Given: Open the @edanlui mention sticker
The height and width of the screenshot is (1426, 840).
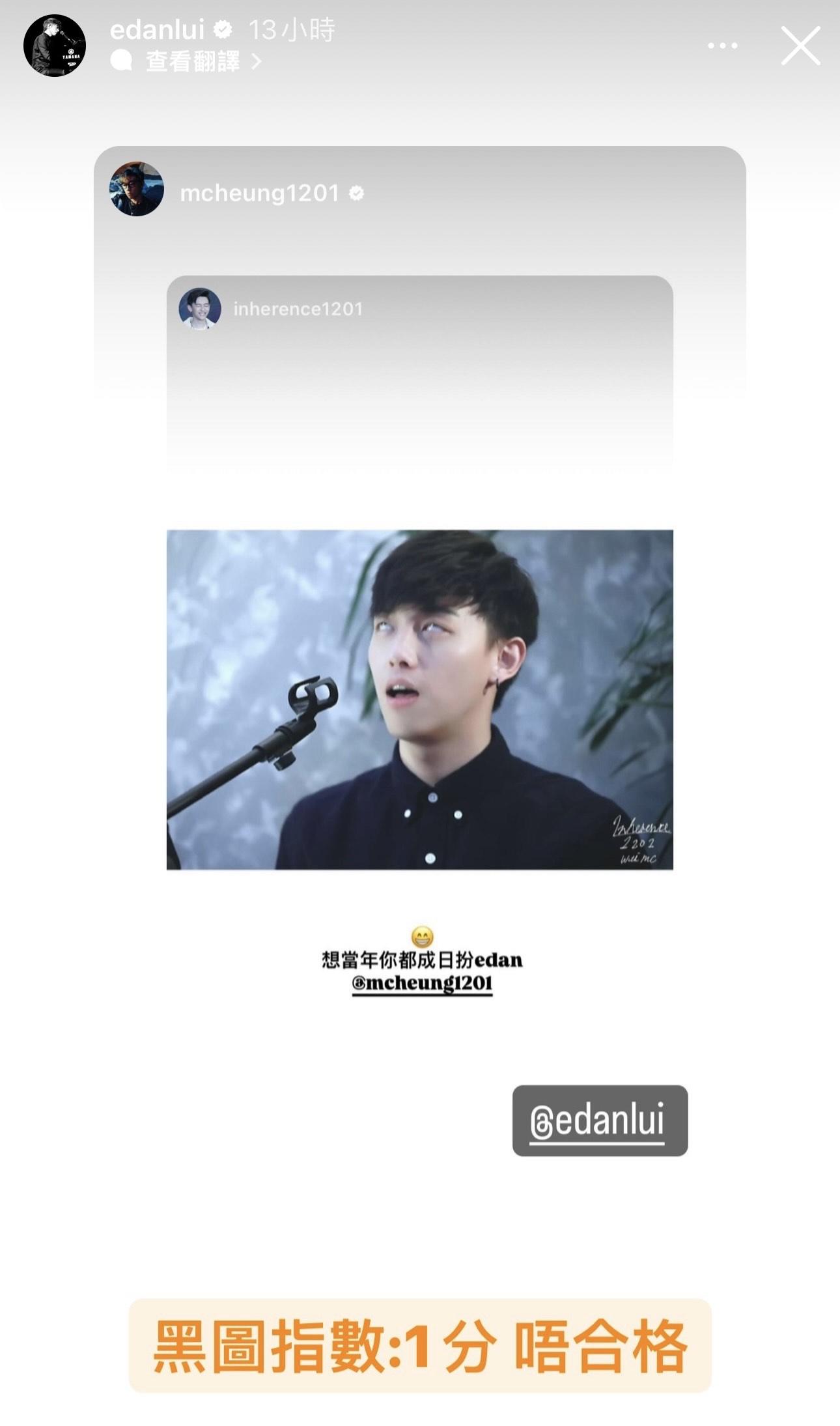Looking at the screenshot, I should (600, 1120).
